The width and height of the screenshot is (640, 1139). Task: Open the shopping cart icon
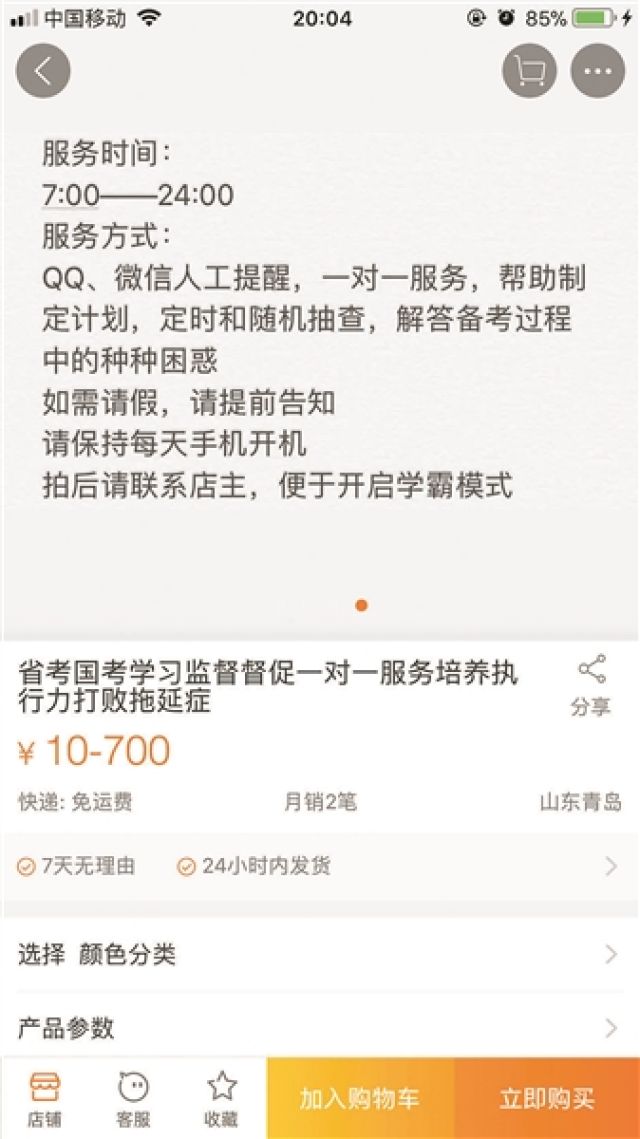[x=530, y=71]
